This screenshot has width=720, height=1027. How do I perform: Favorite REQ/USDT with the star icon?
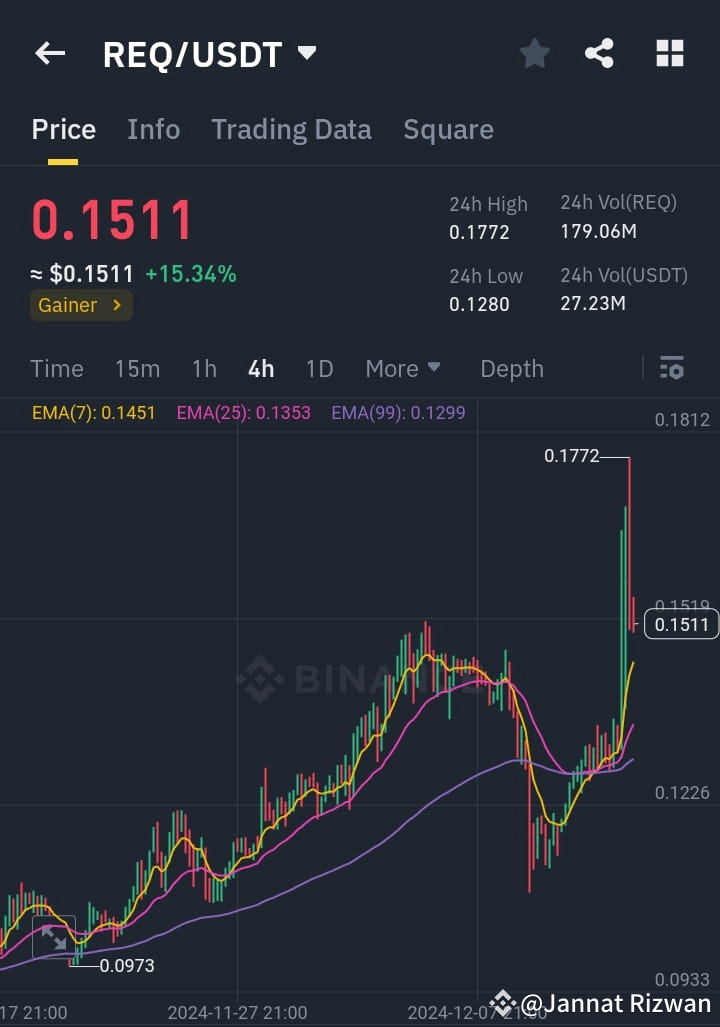click(x=534, y=54)
